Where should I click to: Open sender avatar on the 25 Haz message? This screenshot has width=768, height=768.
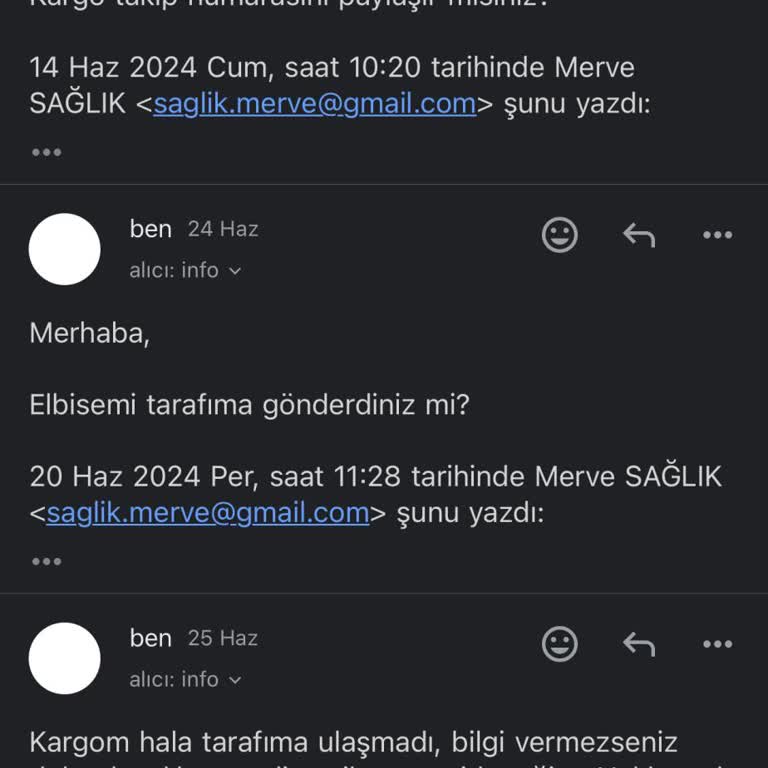pos(65,658)
